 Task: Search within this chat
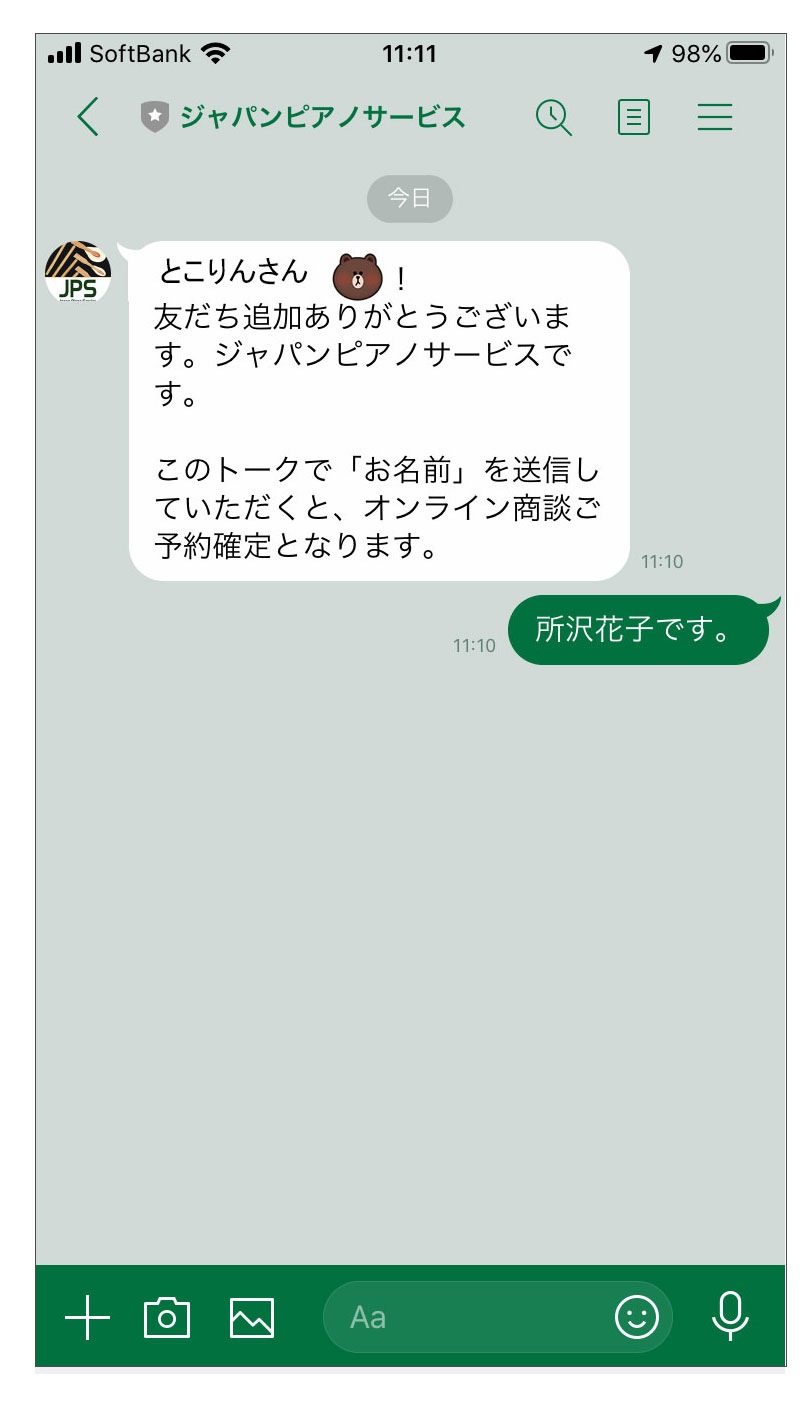[553, 117]
